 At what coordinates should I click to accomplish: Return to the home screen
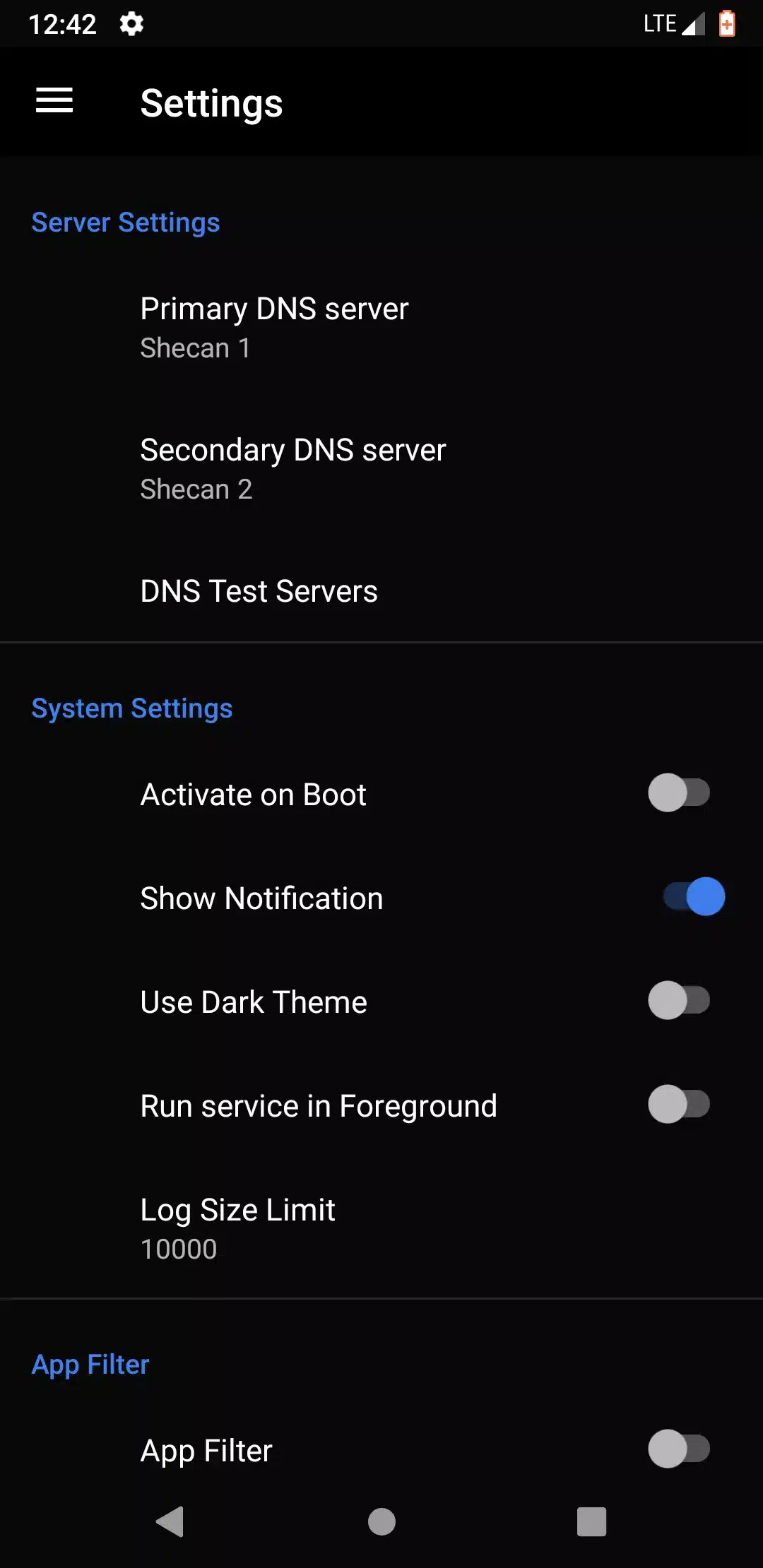point(381,1521)
